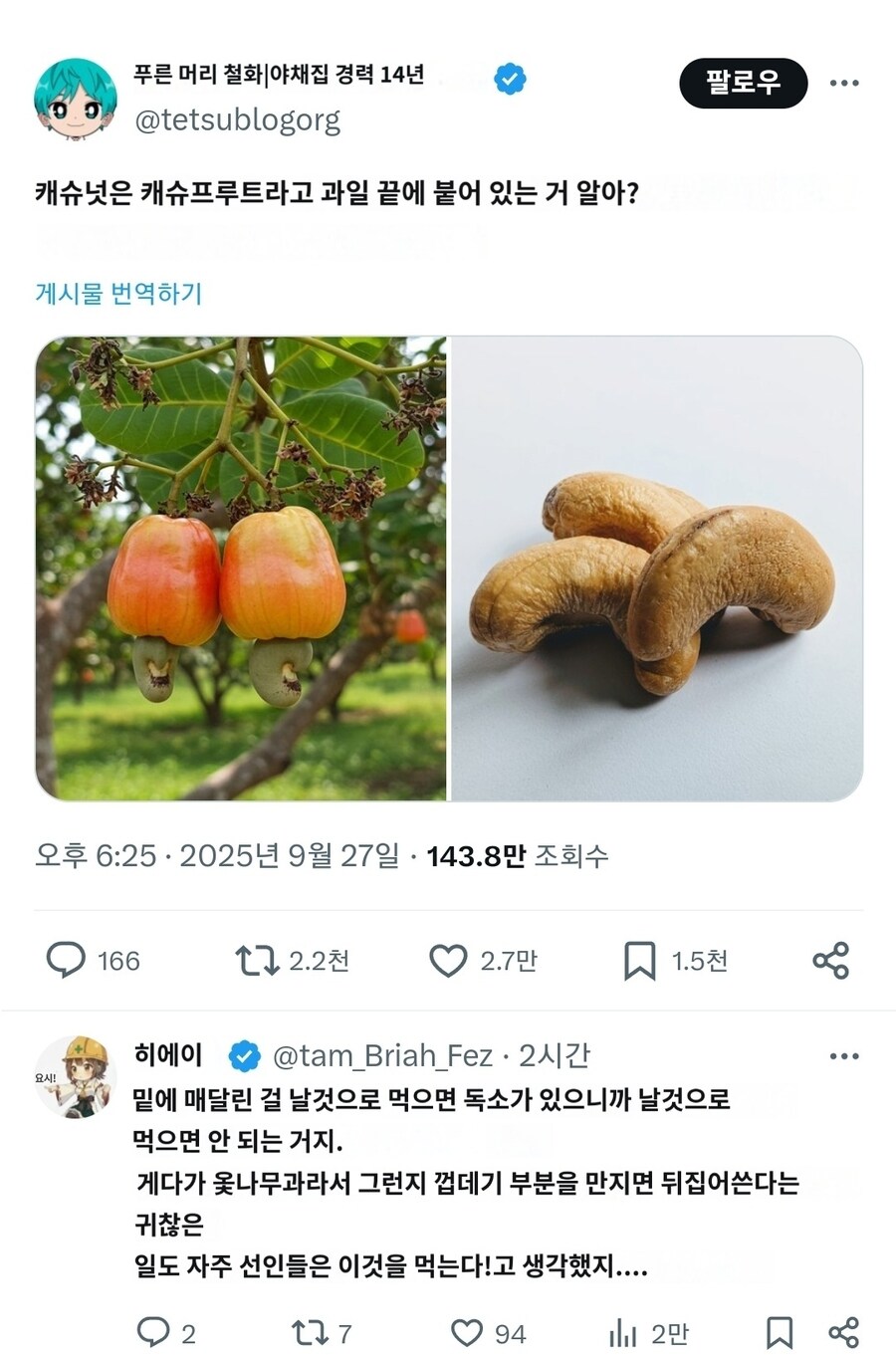Like the main post with 2.7만 likes

click(x=448, y=960)
